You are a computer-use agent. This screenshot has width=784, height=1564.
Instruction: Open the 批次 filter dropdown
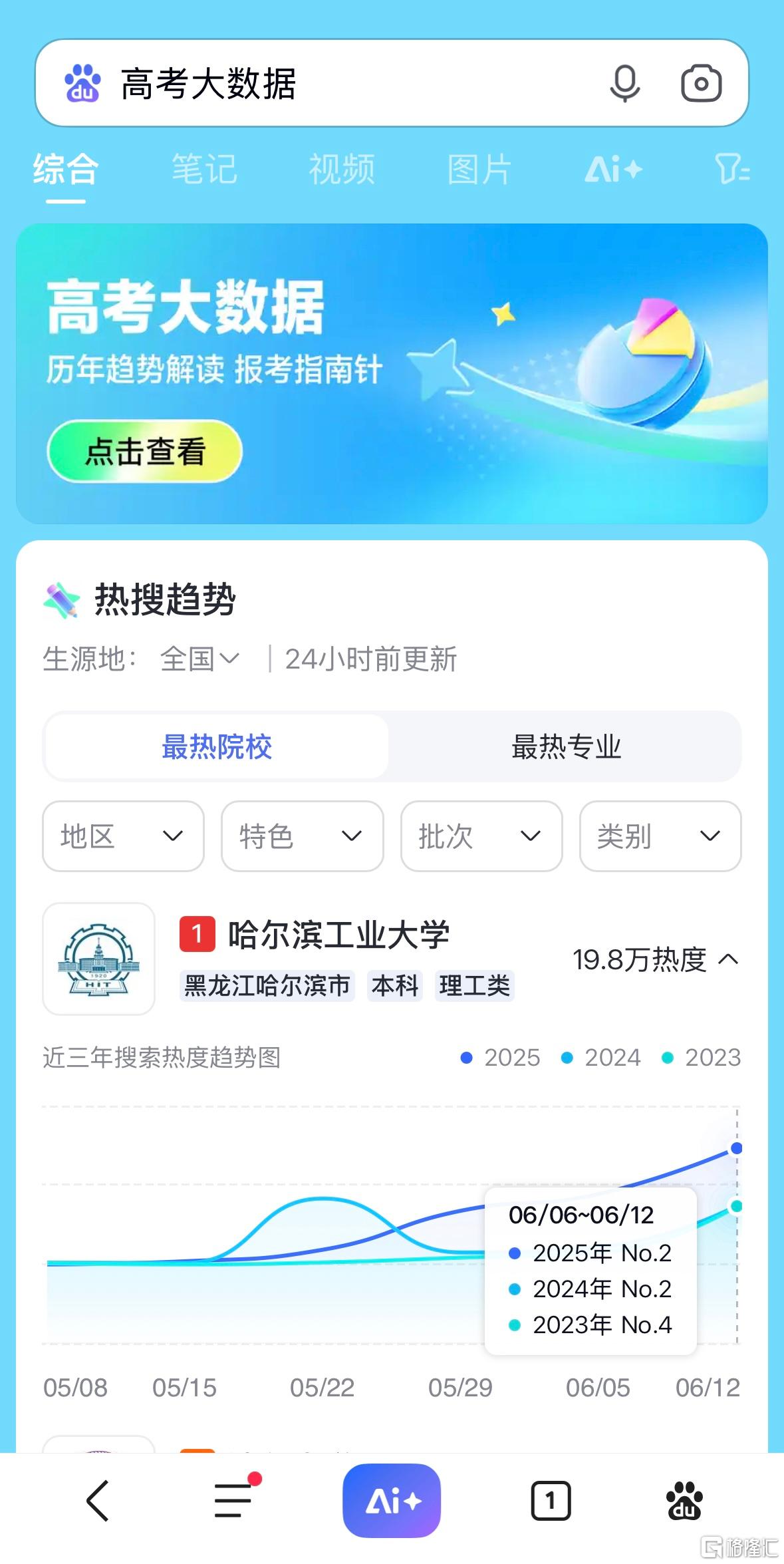point(481,836)
